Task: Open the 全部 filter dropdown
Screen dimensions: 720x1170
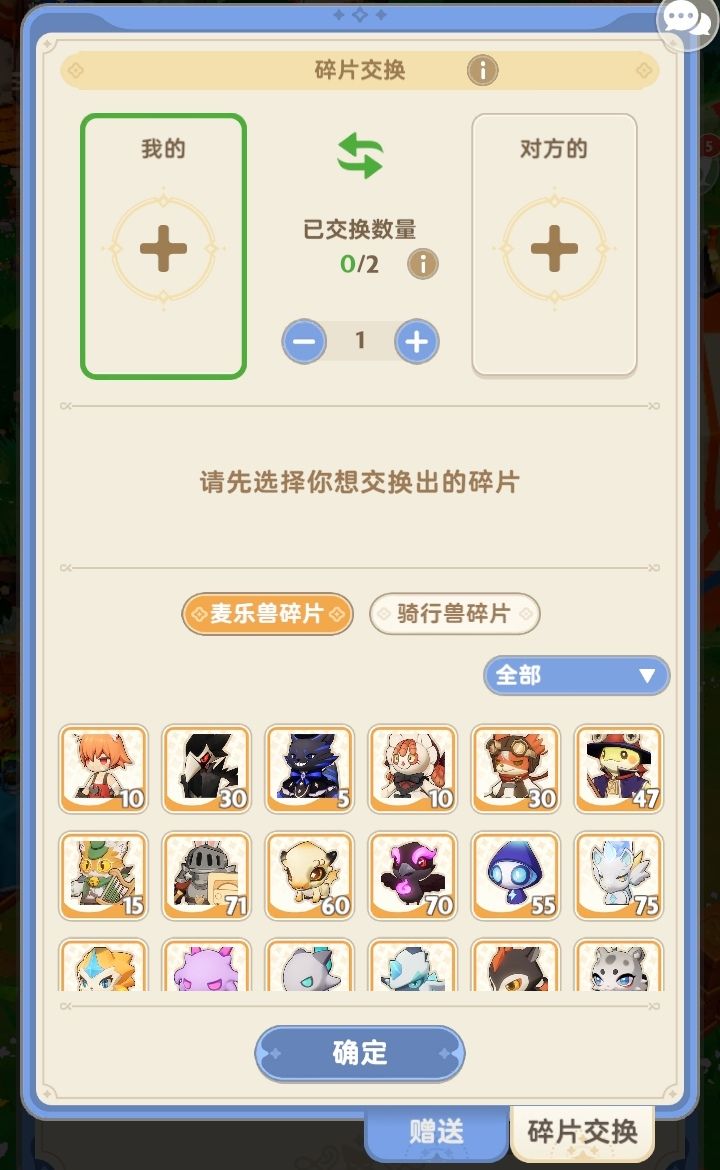Action: (x=576, y=676)
